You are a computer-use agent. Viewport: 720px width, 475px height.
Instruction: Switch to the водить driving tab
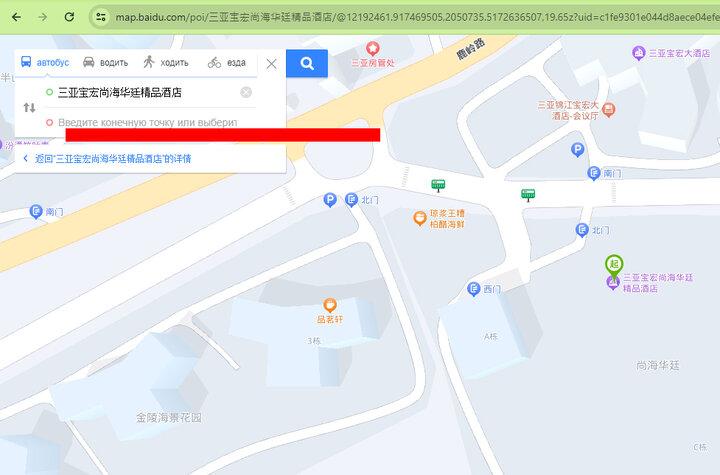pyautogui.click(x=105, y=62)
